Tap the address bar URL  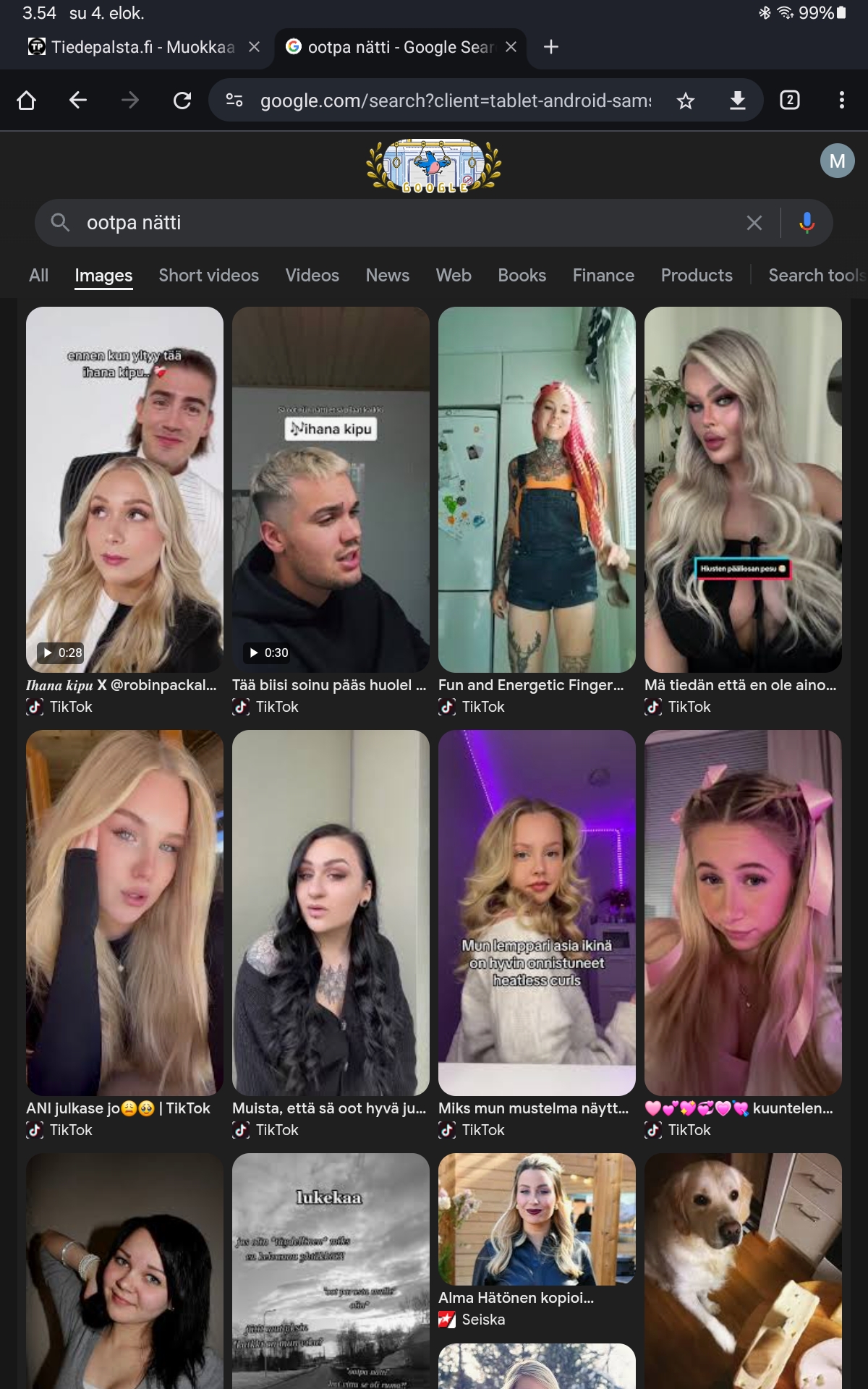456,101
